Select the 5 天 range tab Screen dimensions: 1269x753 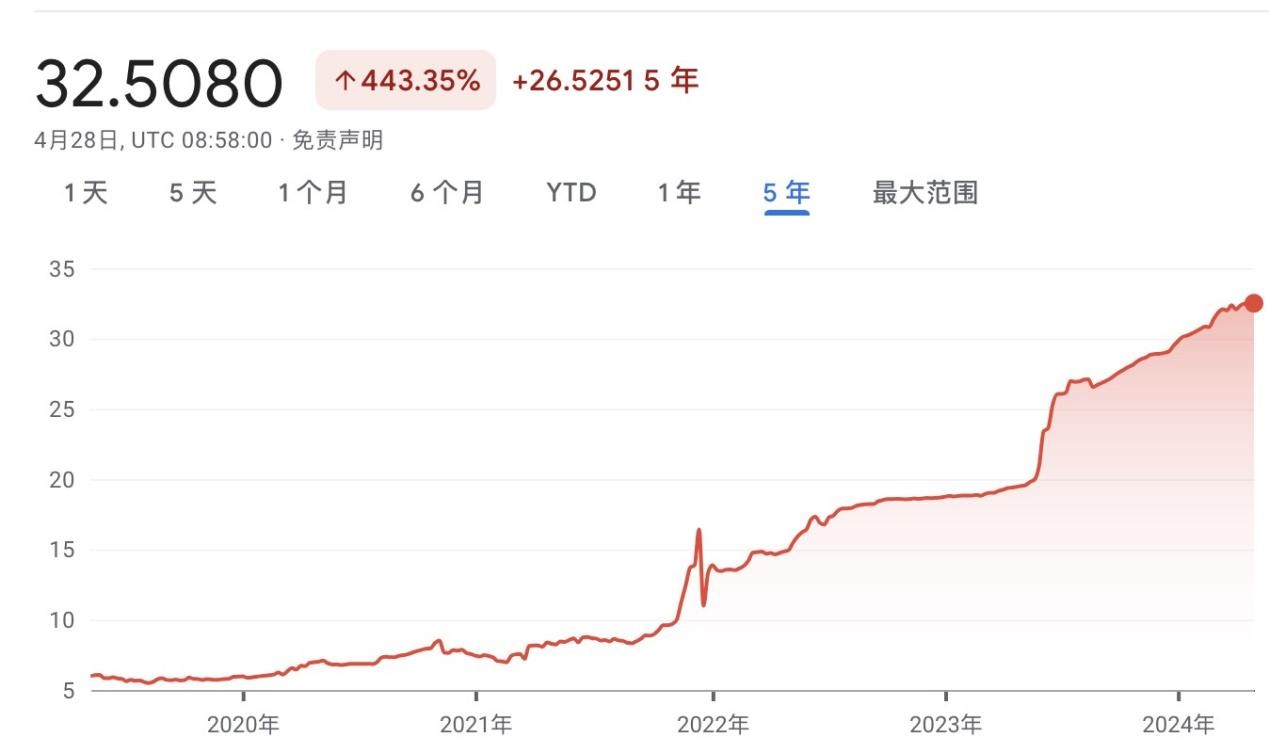click(x=193, y=193)
